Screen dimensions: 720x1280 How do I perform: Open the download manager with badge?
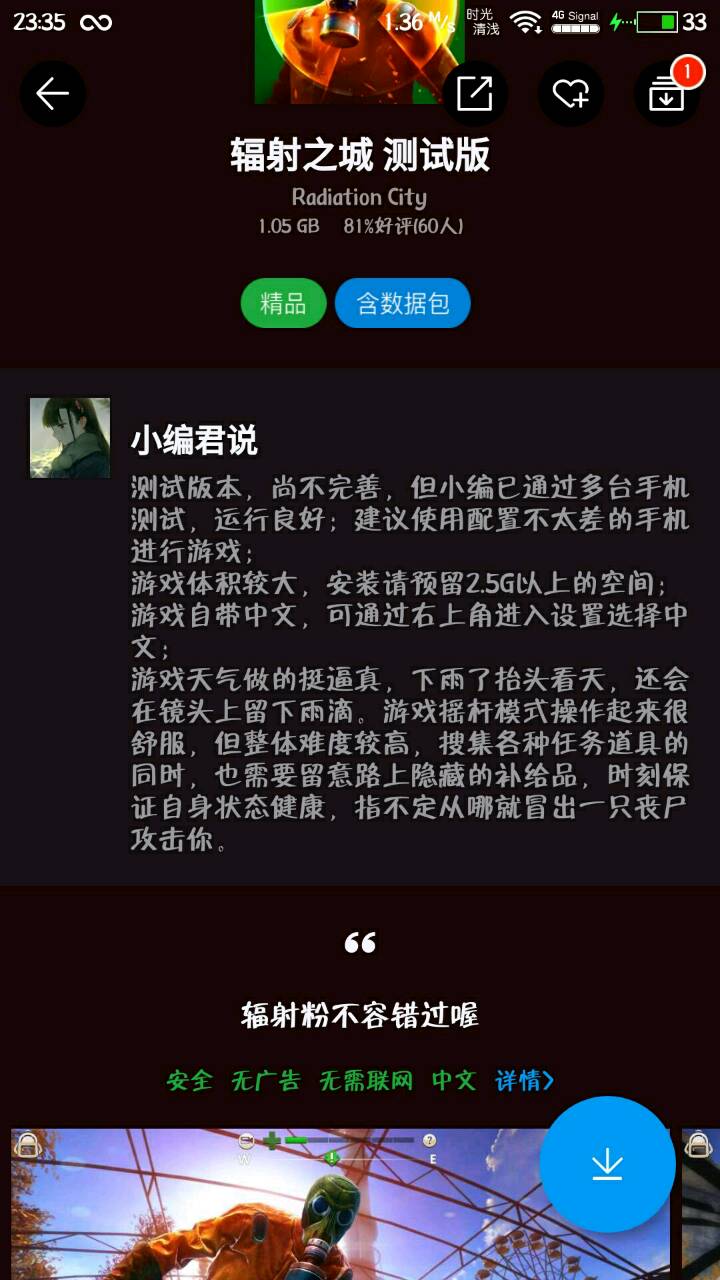667,94
